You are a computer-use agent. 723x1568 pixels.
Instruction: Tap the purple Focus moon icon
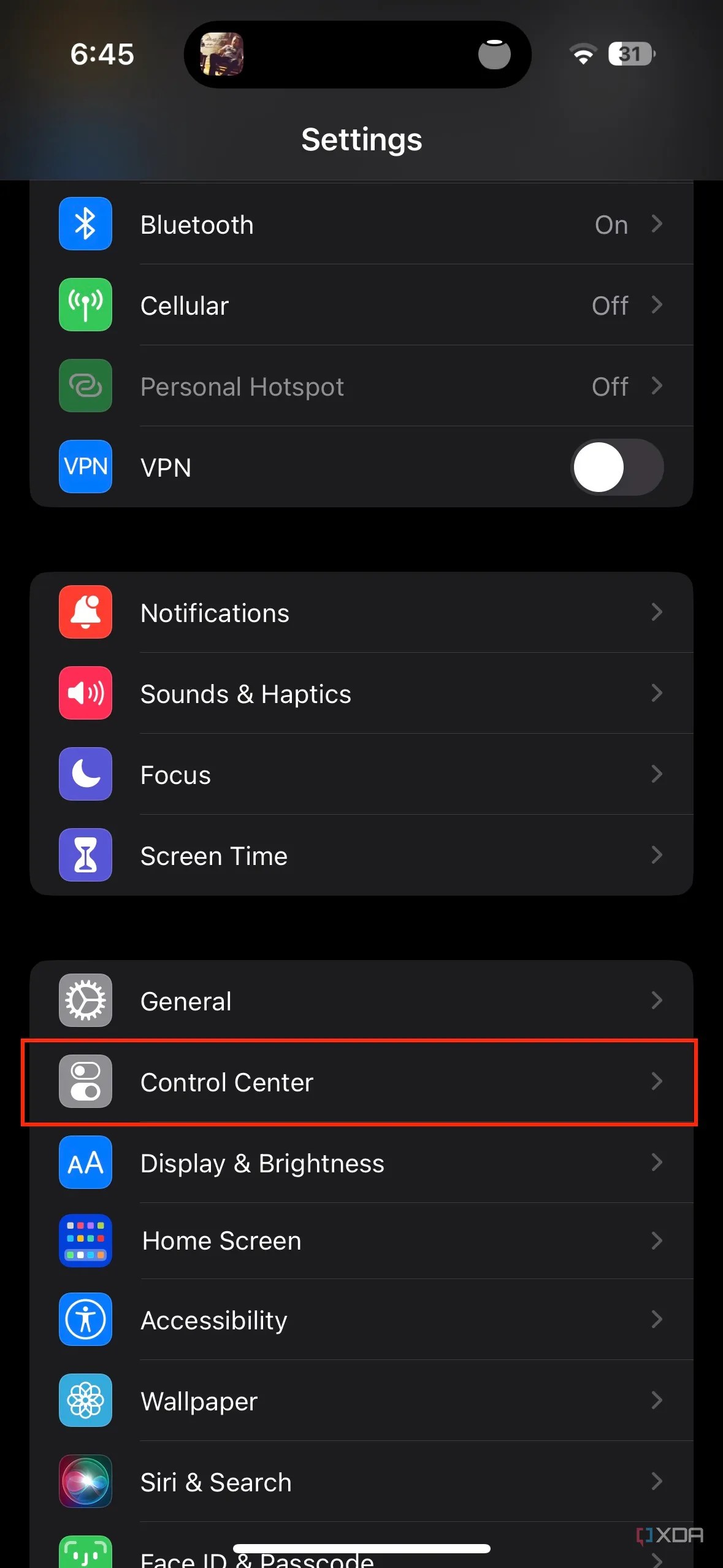[x=85, y=774]
